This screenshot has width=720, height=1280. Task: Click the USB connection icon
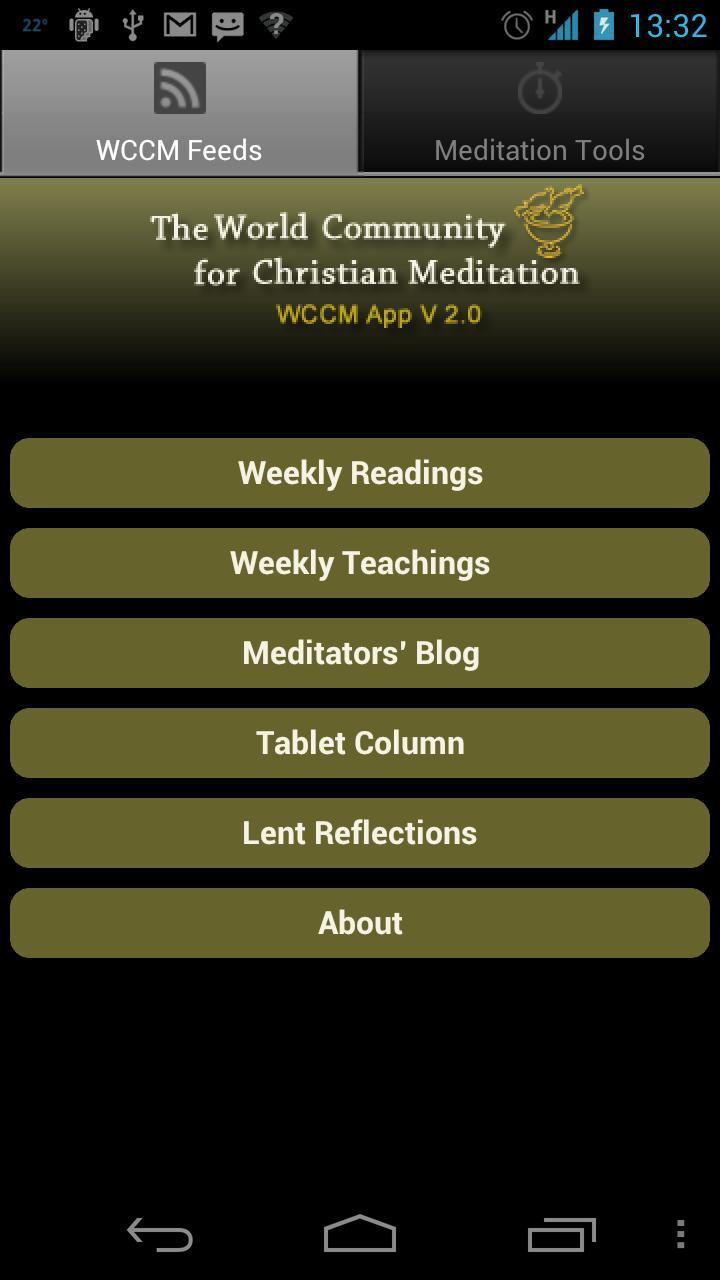(133, 24)
